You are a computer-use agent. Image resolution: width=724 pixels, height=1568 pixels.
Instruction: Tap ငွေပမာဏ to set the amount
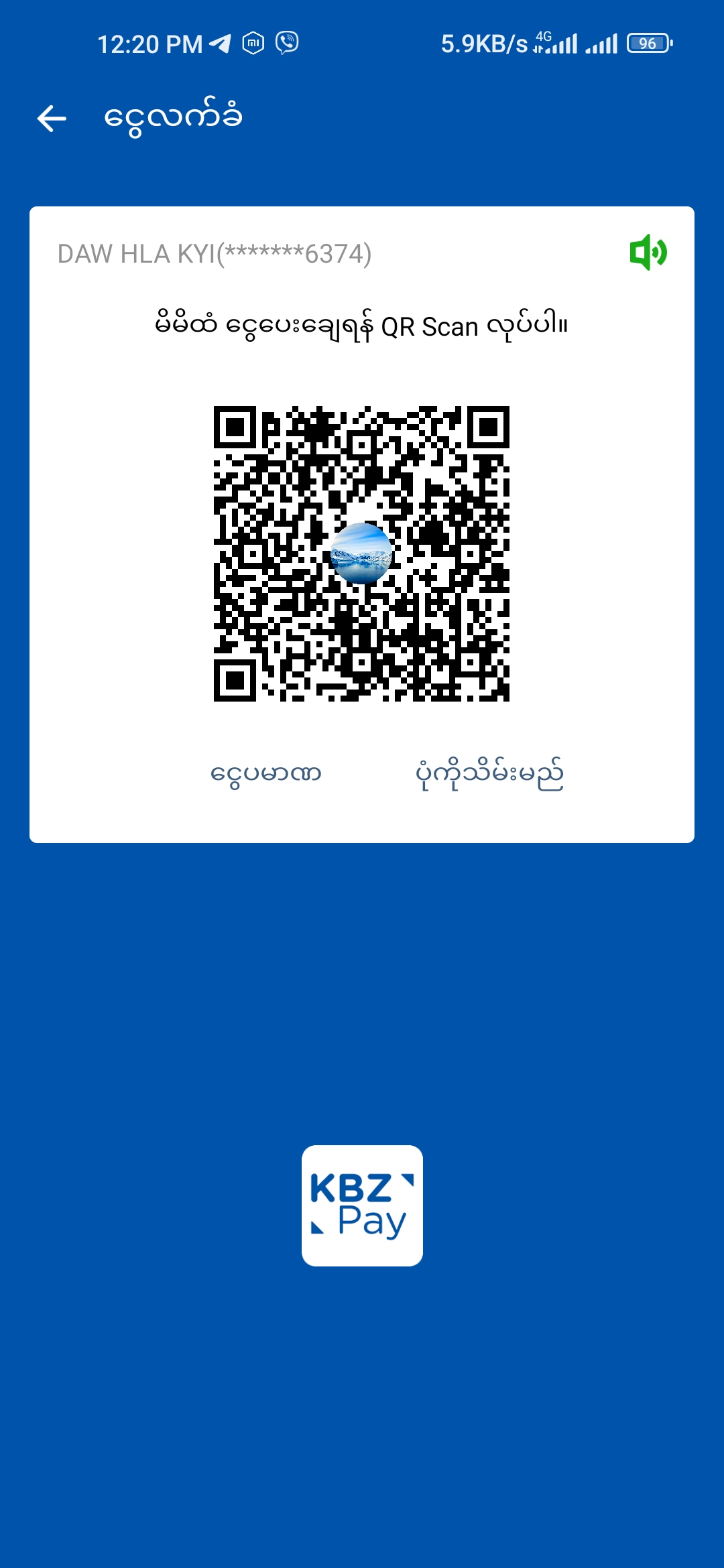tap(266, 774)
